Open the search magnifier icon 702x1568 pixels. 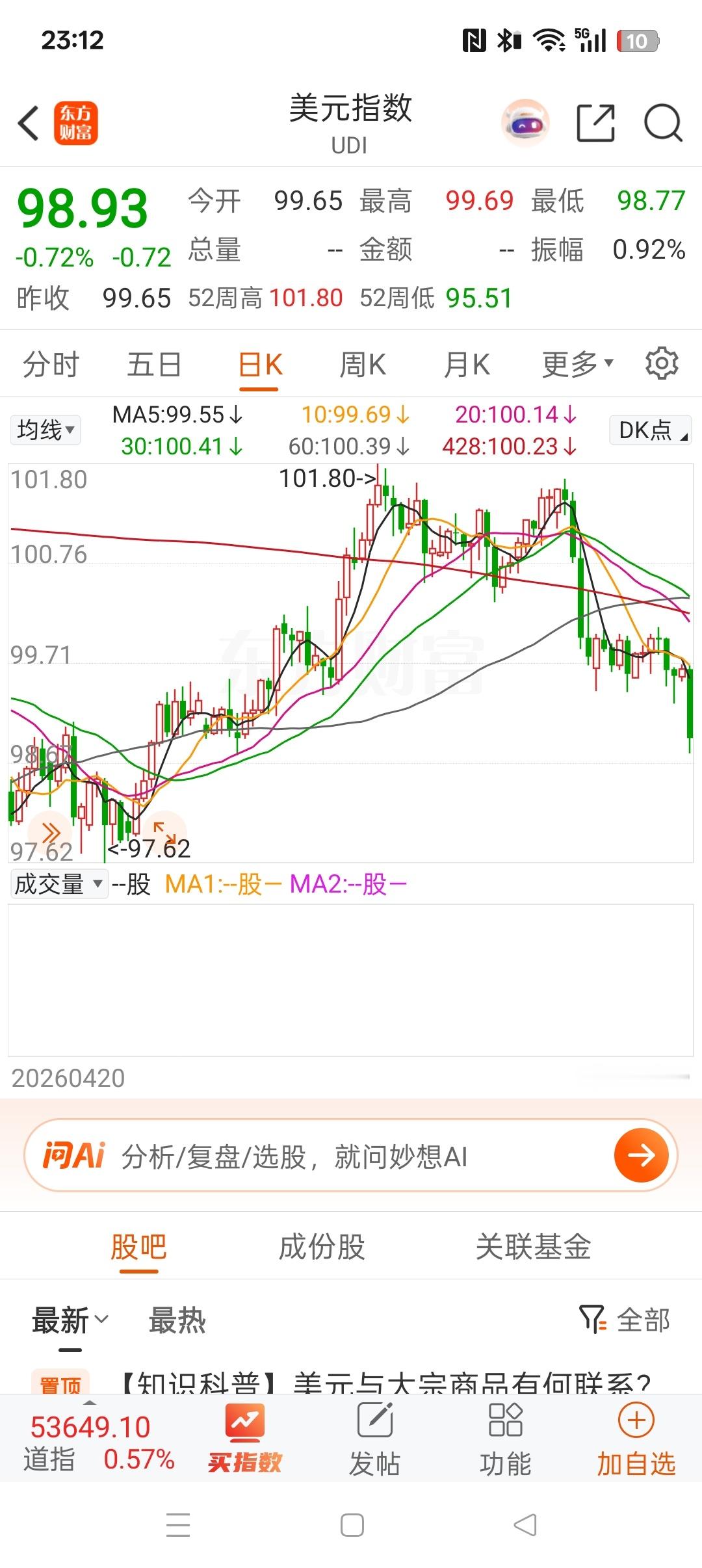coord(663,122)
